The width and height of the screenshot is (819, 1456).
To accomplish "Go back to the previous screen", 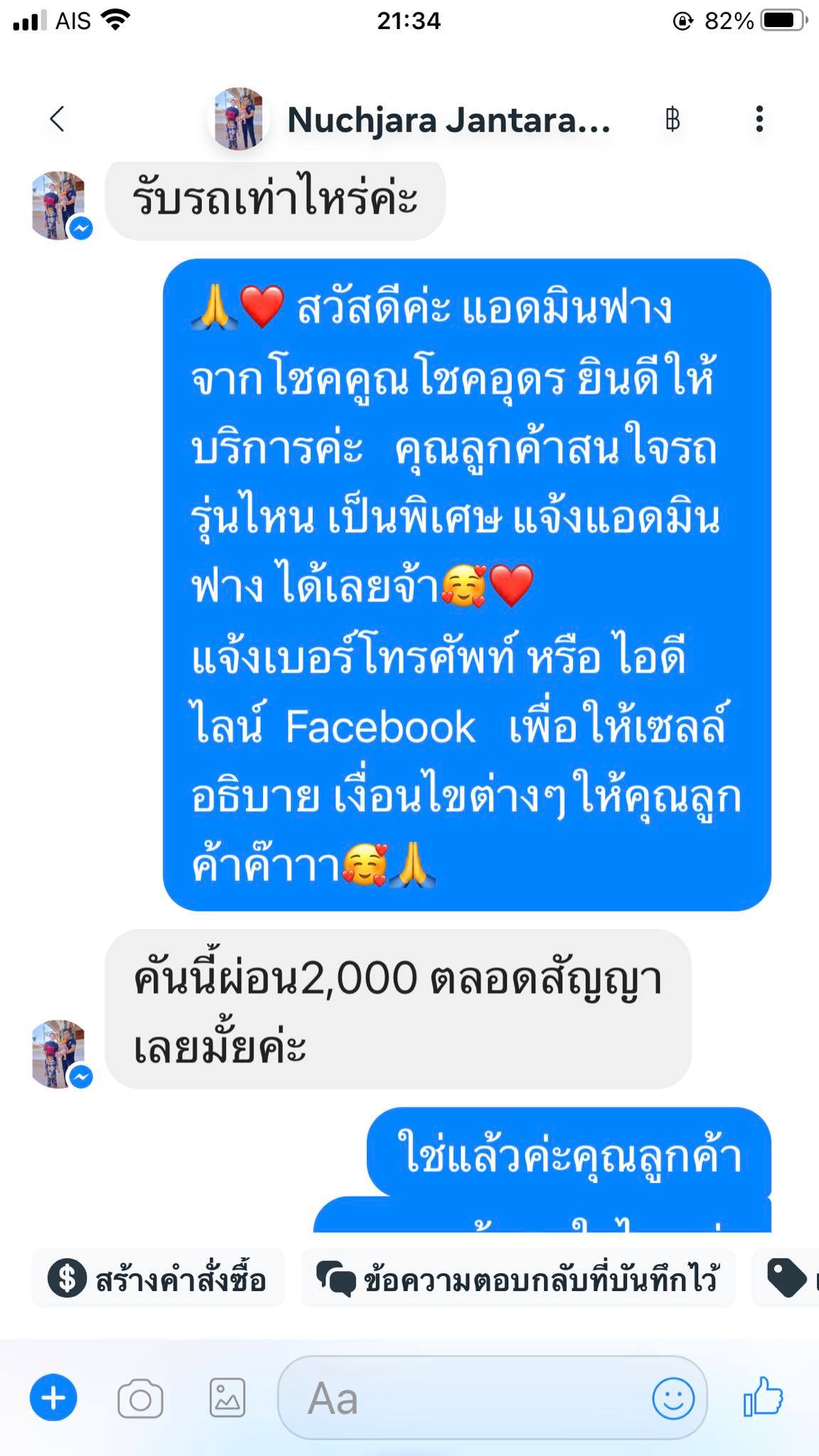I will click(58, 119).
